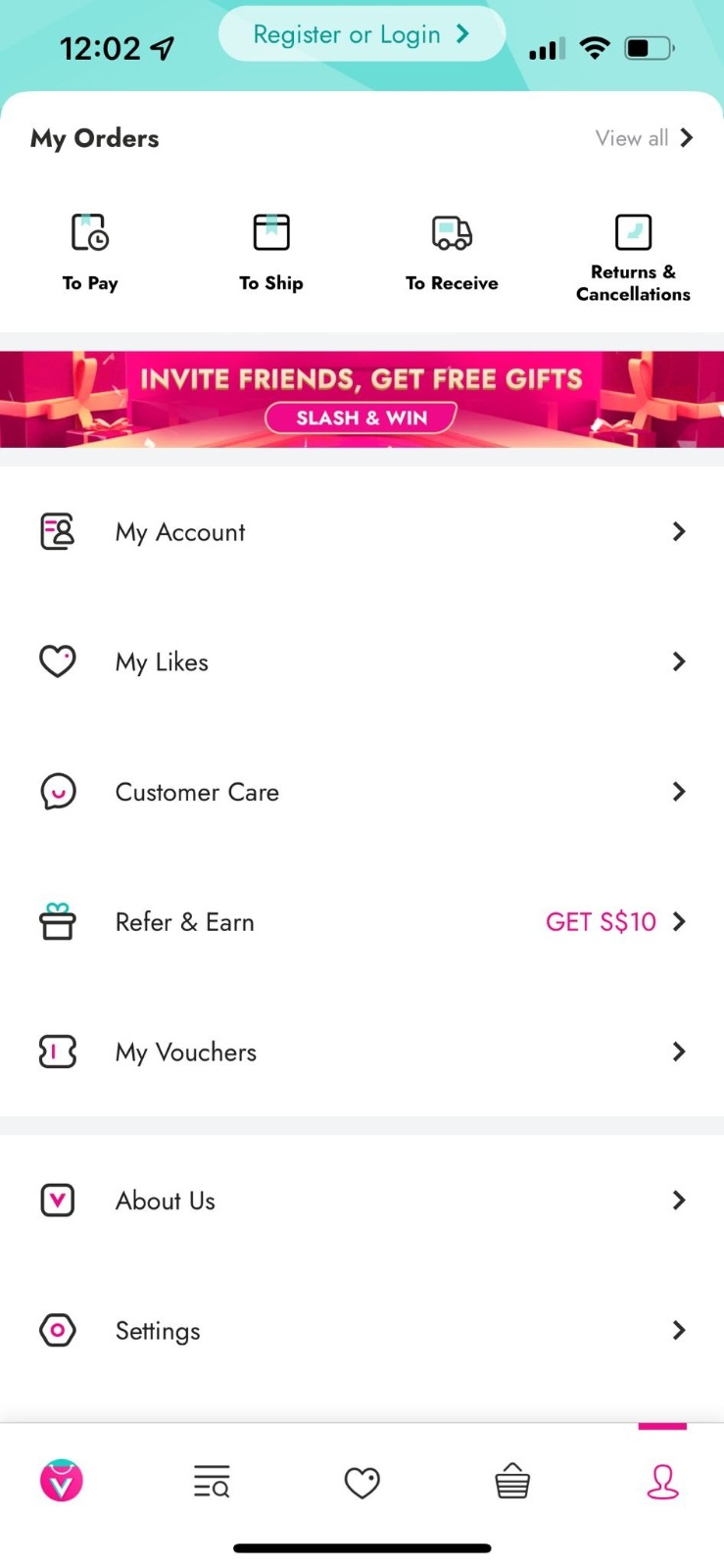Contact Customer Care
The height and width of the screenshot is (1568, 724).
[362, 792]
